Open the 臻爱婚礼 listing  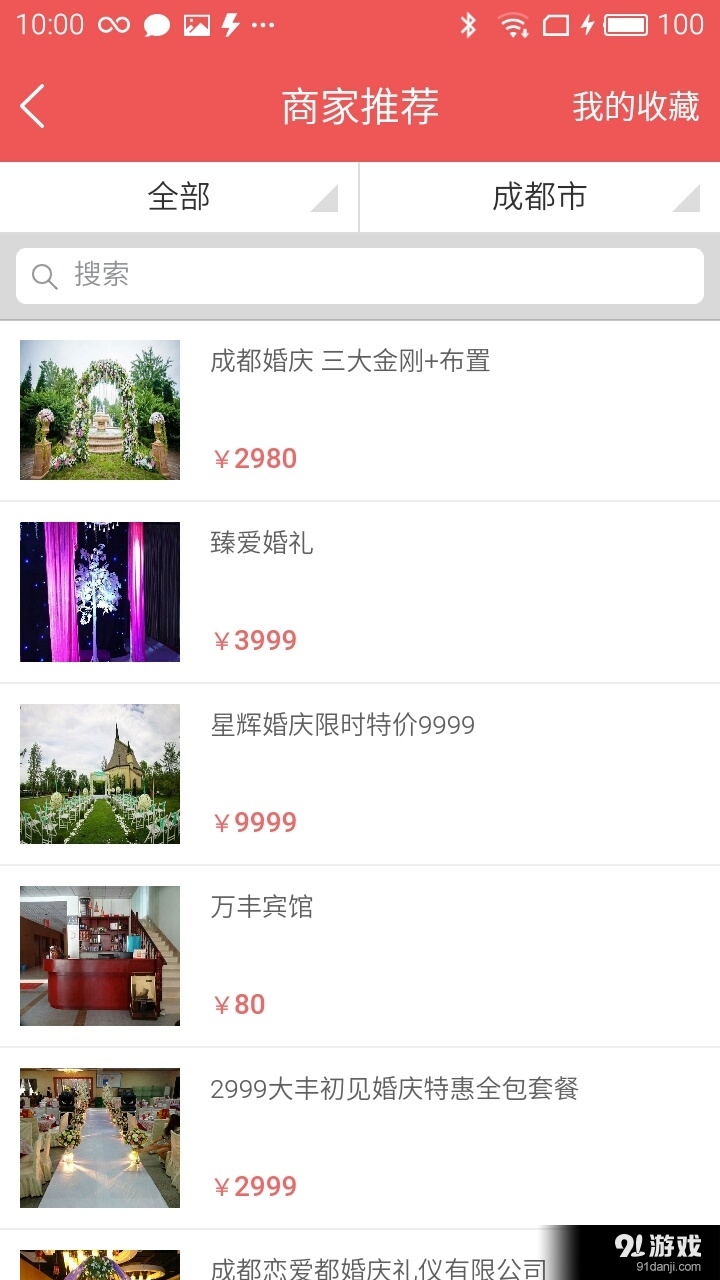(x=360, y=592)
